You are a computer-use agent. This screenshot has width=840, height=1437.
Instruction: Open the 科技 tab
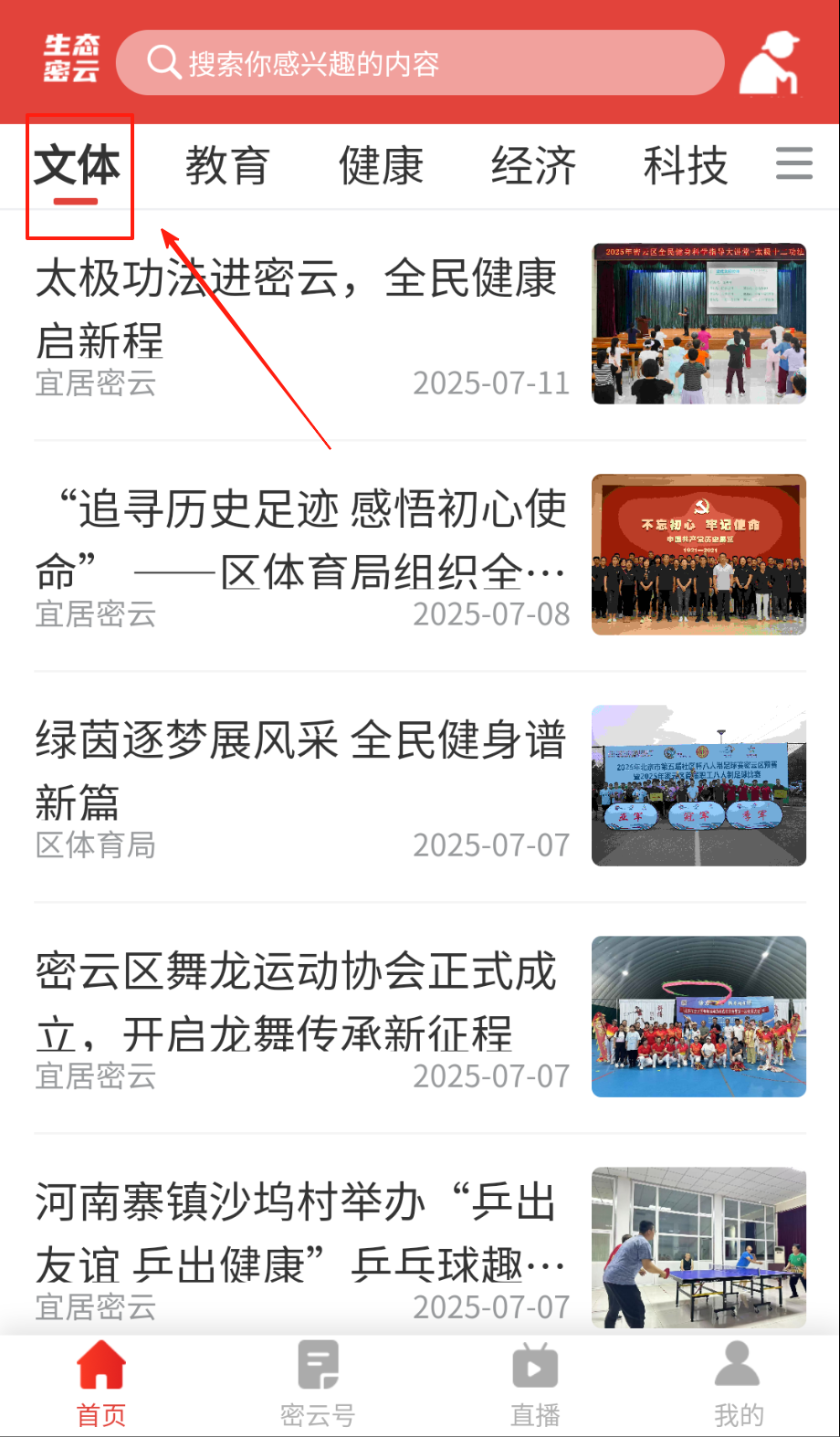685,167
